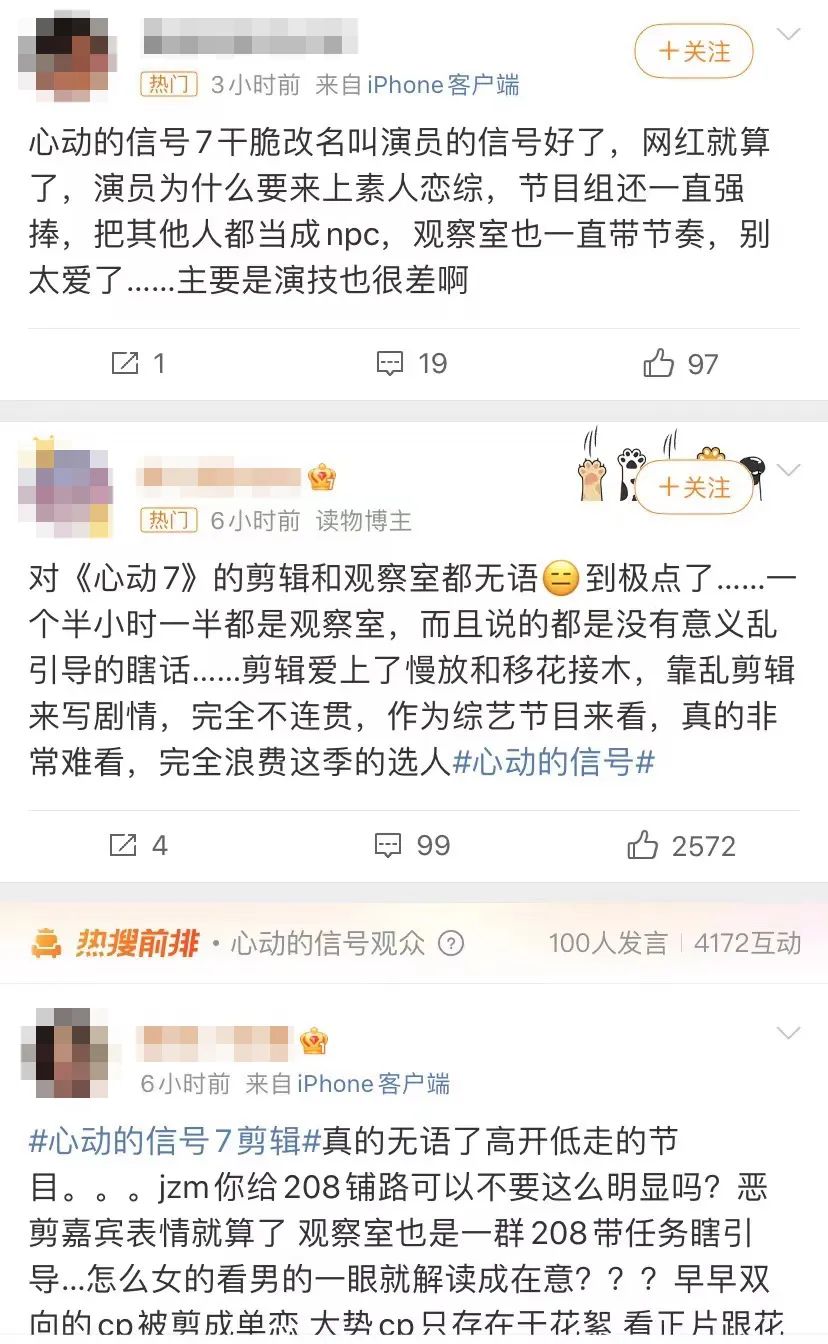This screenshot has height=1344, width=828.
Task: Repost the post with 1 share
Action: [x=138, y=364]
